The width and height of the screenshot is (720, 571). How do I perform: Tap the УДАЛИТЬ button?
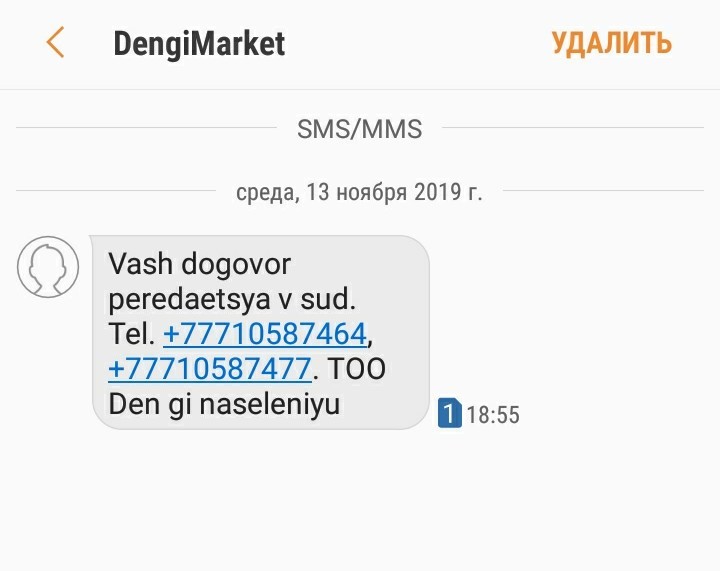coord(611,43)
